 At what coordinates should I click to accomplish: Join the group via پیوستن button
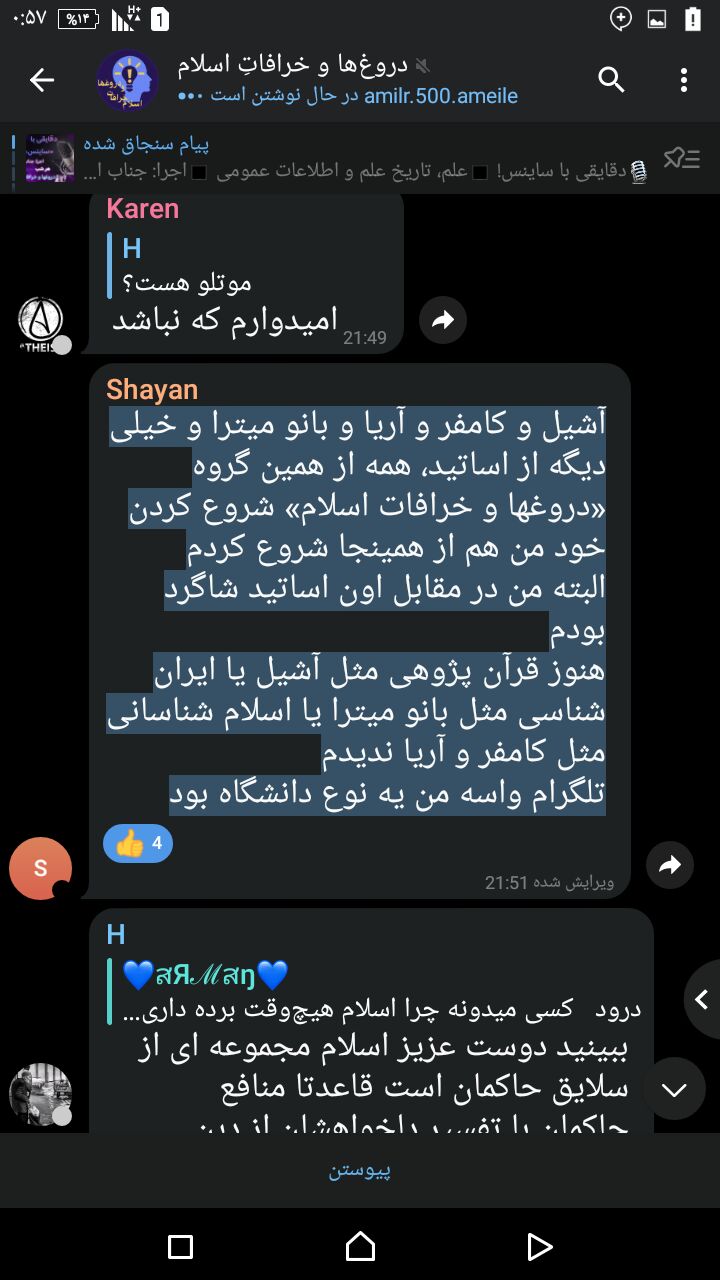tap(360, 1170)
